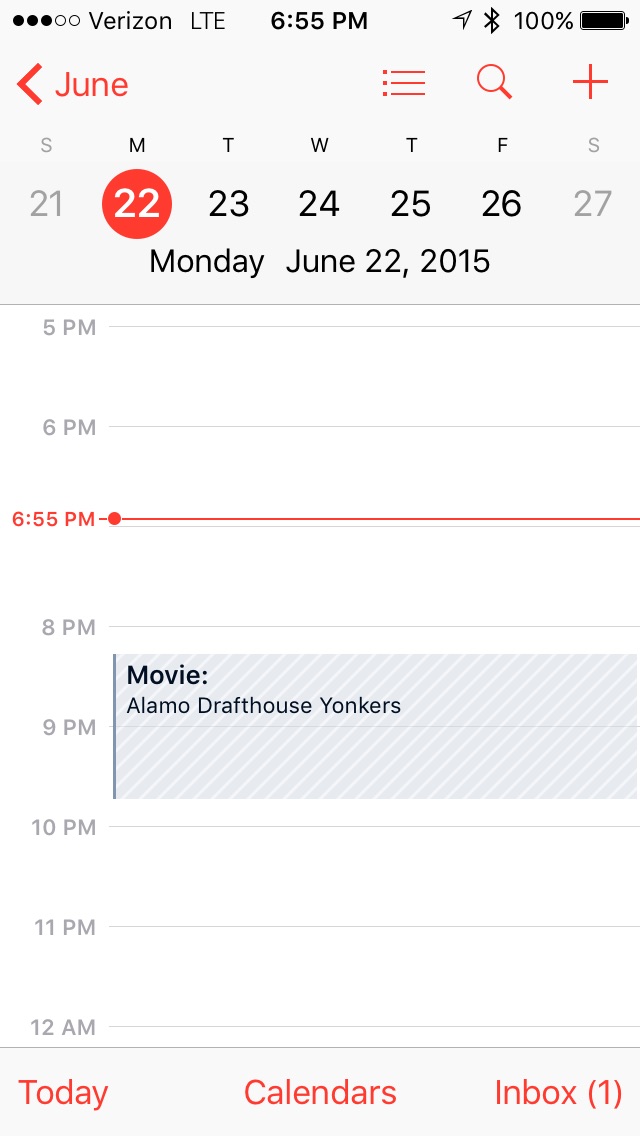The height and width of the screenshot is (1136, 640).
Task: Go back to the June month view
Action: [x=73, y=85]
